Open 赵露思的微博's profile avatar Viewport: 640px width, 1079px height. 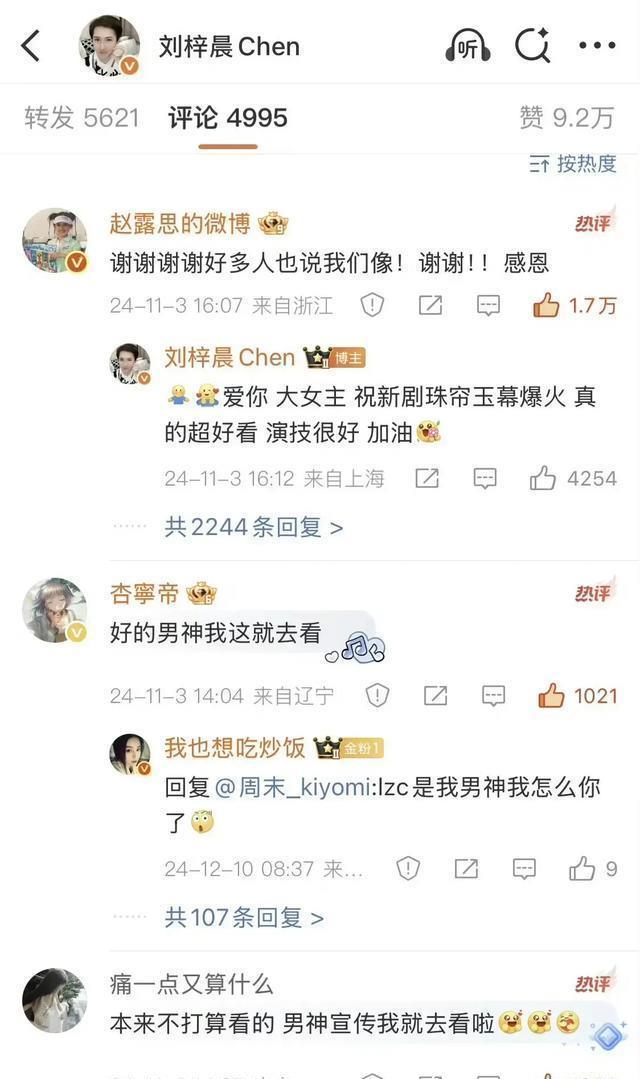point(54,241)
